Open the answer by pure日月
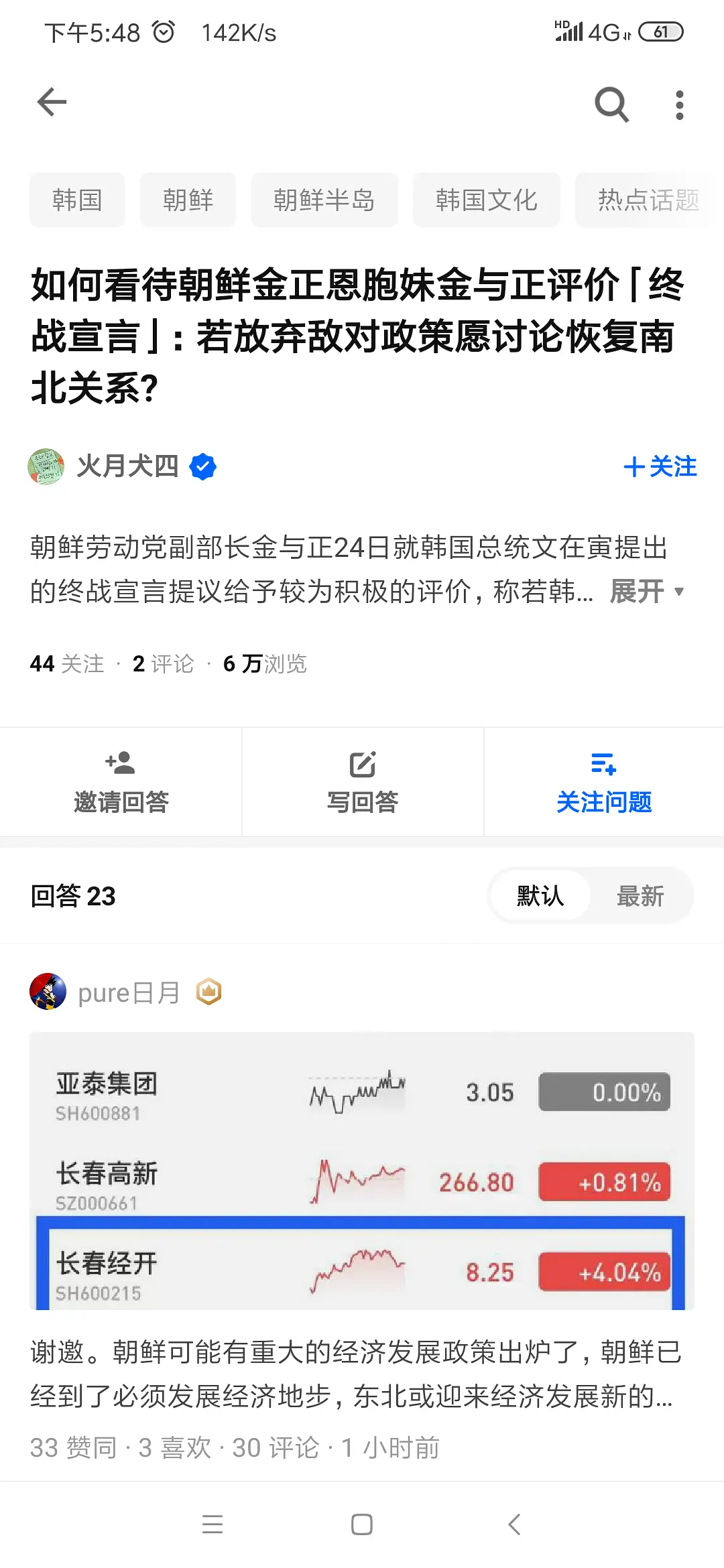724x1568 pixels. click(x=355, y=1374)
